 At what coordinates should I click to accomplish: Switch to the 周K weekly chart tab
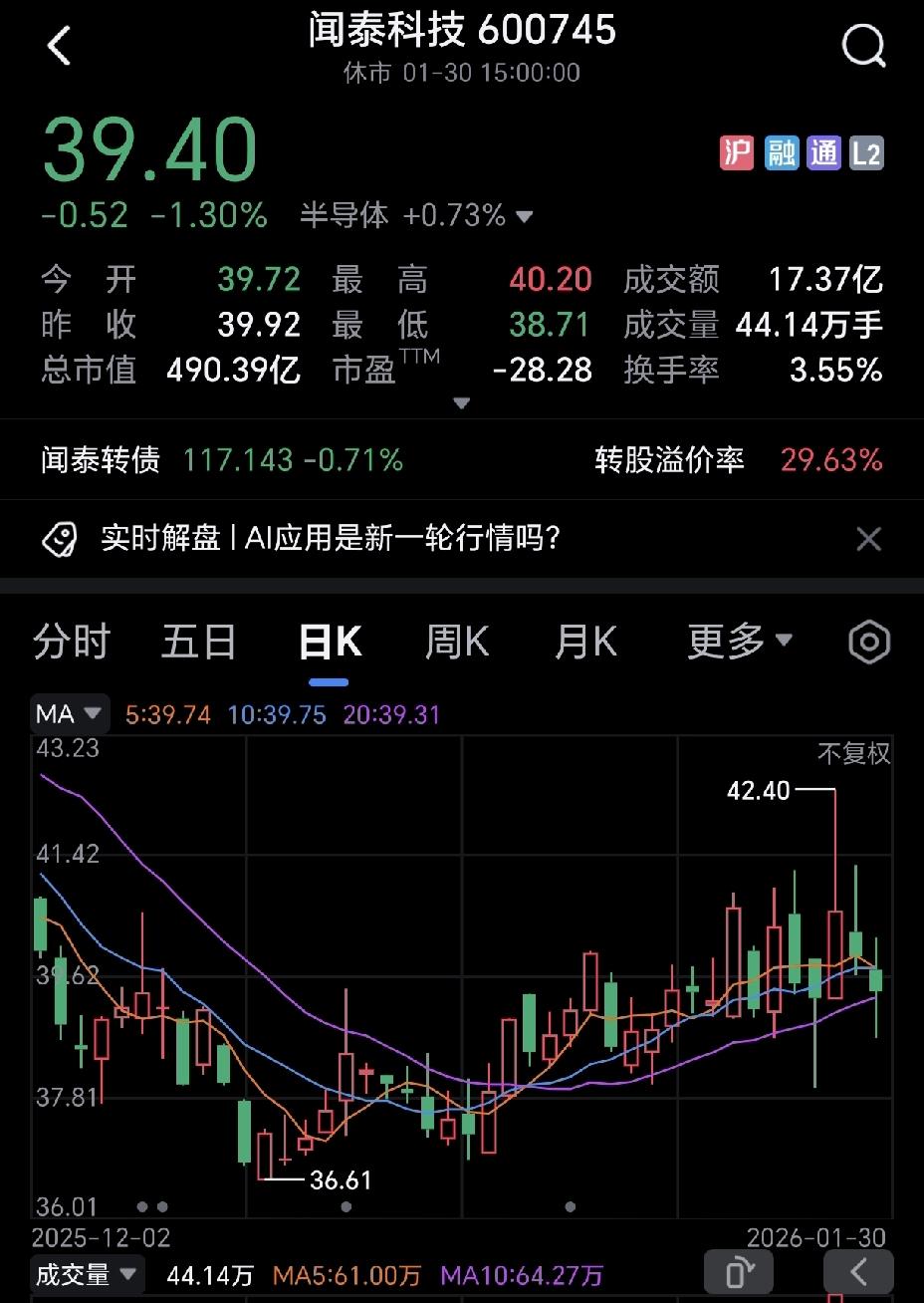[455, 643]
